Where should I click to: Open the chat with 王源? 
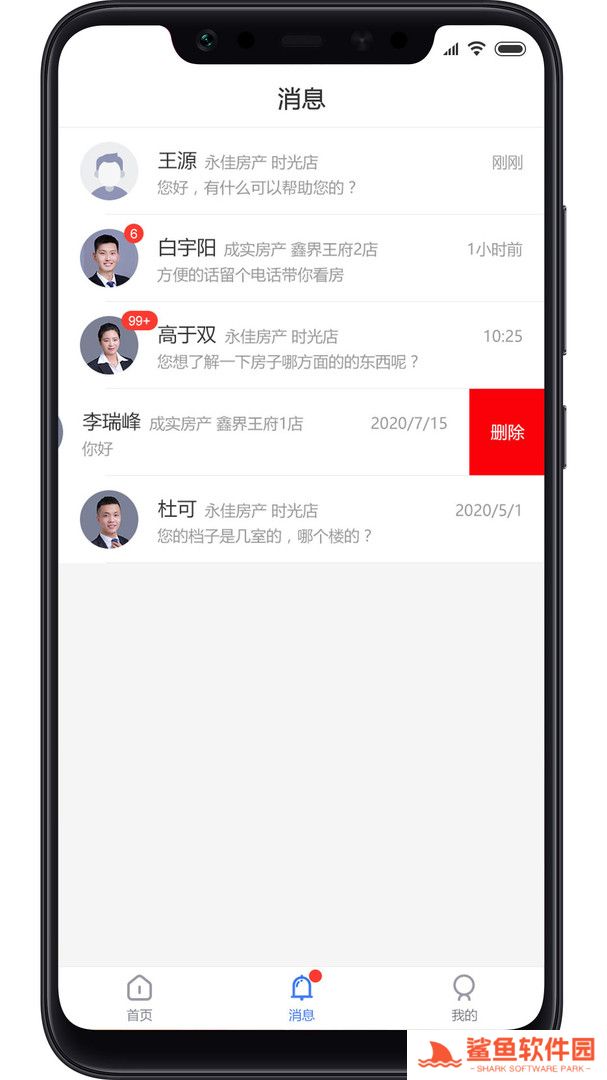click(x=300, y=172)
